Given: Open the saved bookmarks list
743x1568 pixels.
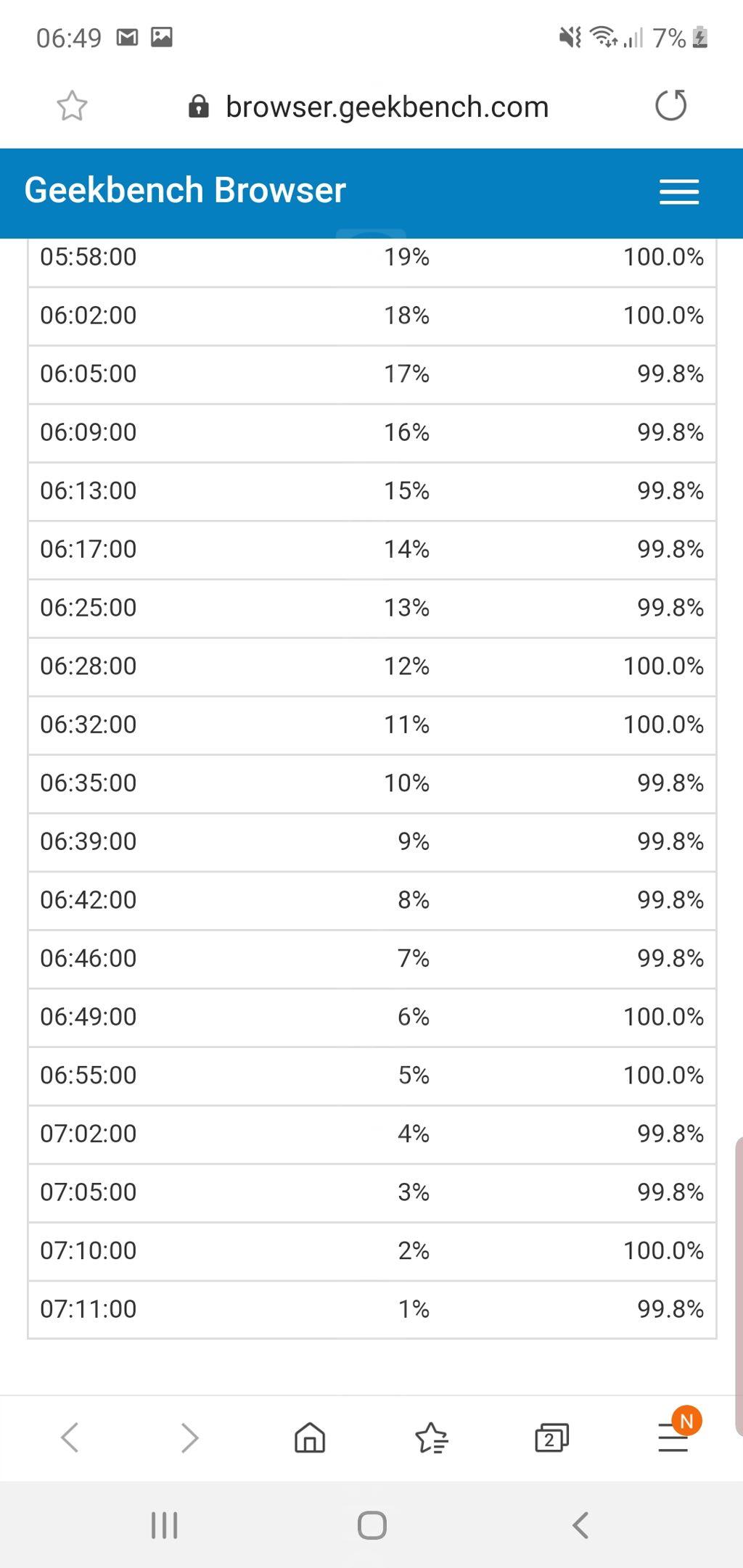Looking at the screenshot, I should click(x=432, y=1438).
